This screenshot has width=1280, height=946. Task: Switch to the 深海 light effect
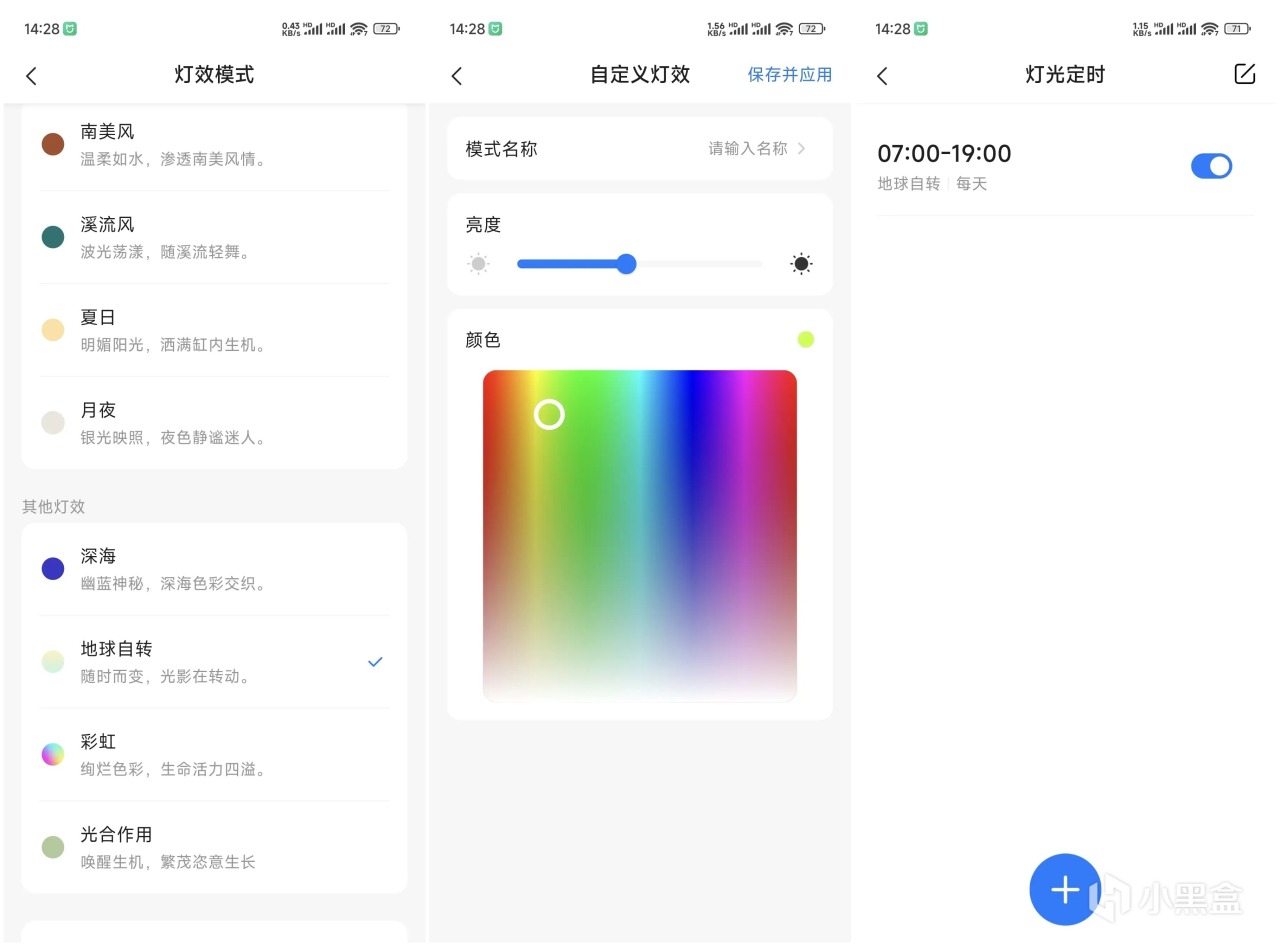click(213, 569)
